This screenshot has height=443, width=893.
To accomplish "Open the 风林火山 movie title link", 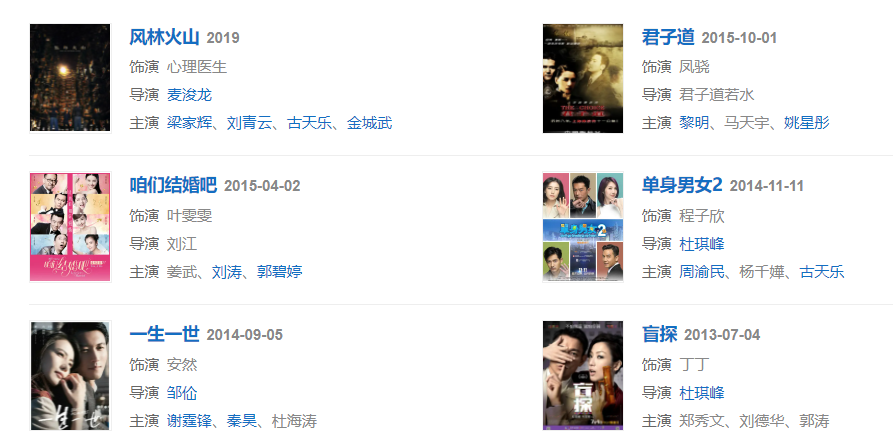I will click(165, 38).
